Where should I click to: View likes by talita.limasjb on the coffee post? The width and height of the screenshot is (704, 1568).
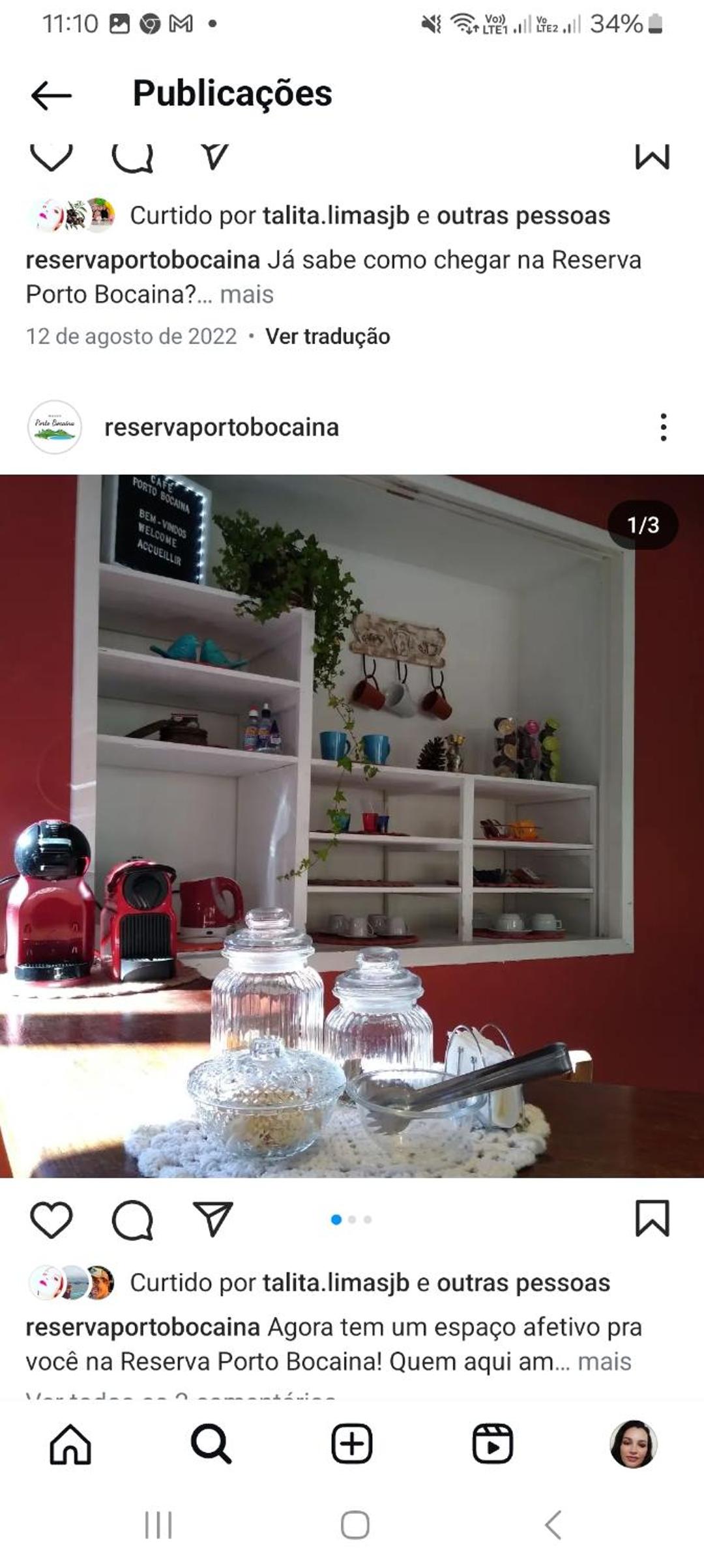336,1283
